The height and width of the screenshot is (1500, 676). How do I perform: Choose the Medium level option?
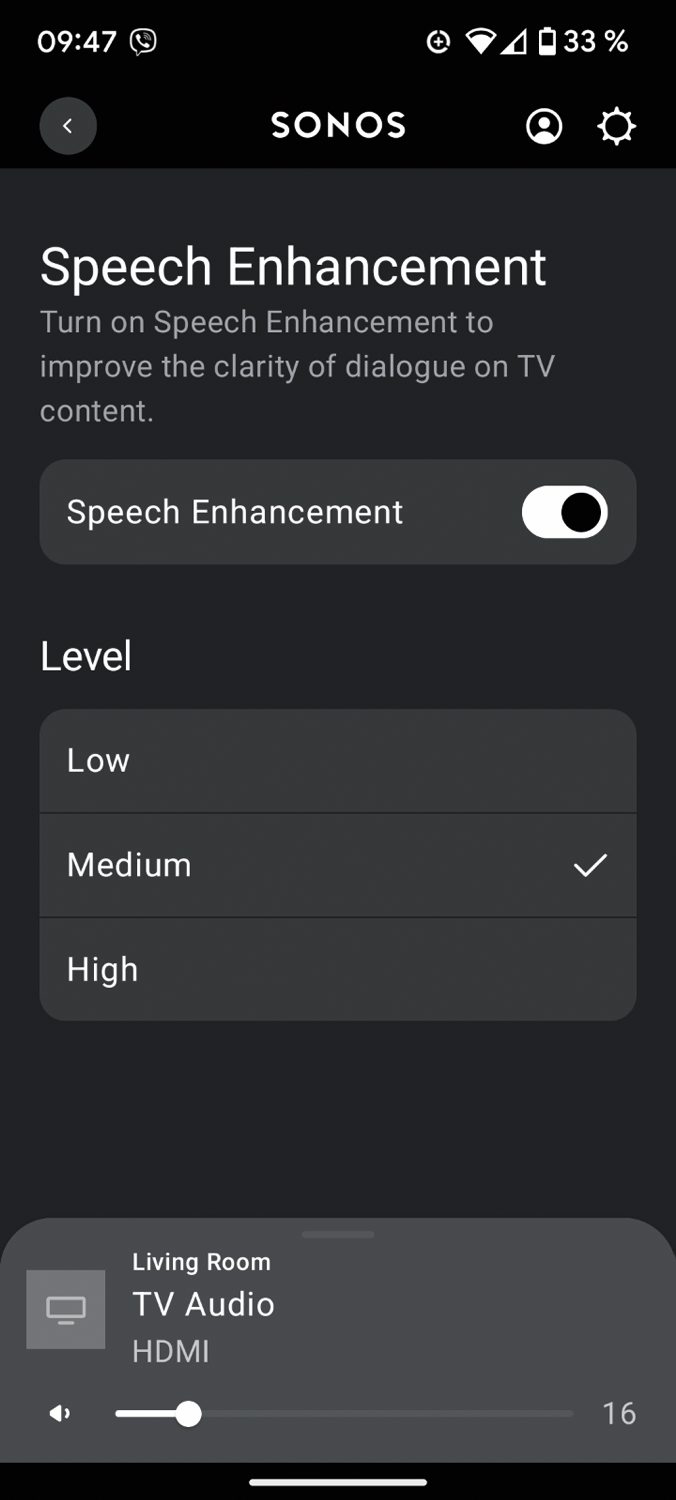coord(338,865)
